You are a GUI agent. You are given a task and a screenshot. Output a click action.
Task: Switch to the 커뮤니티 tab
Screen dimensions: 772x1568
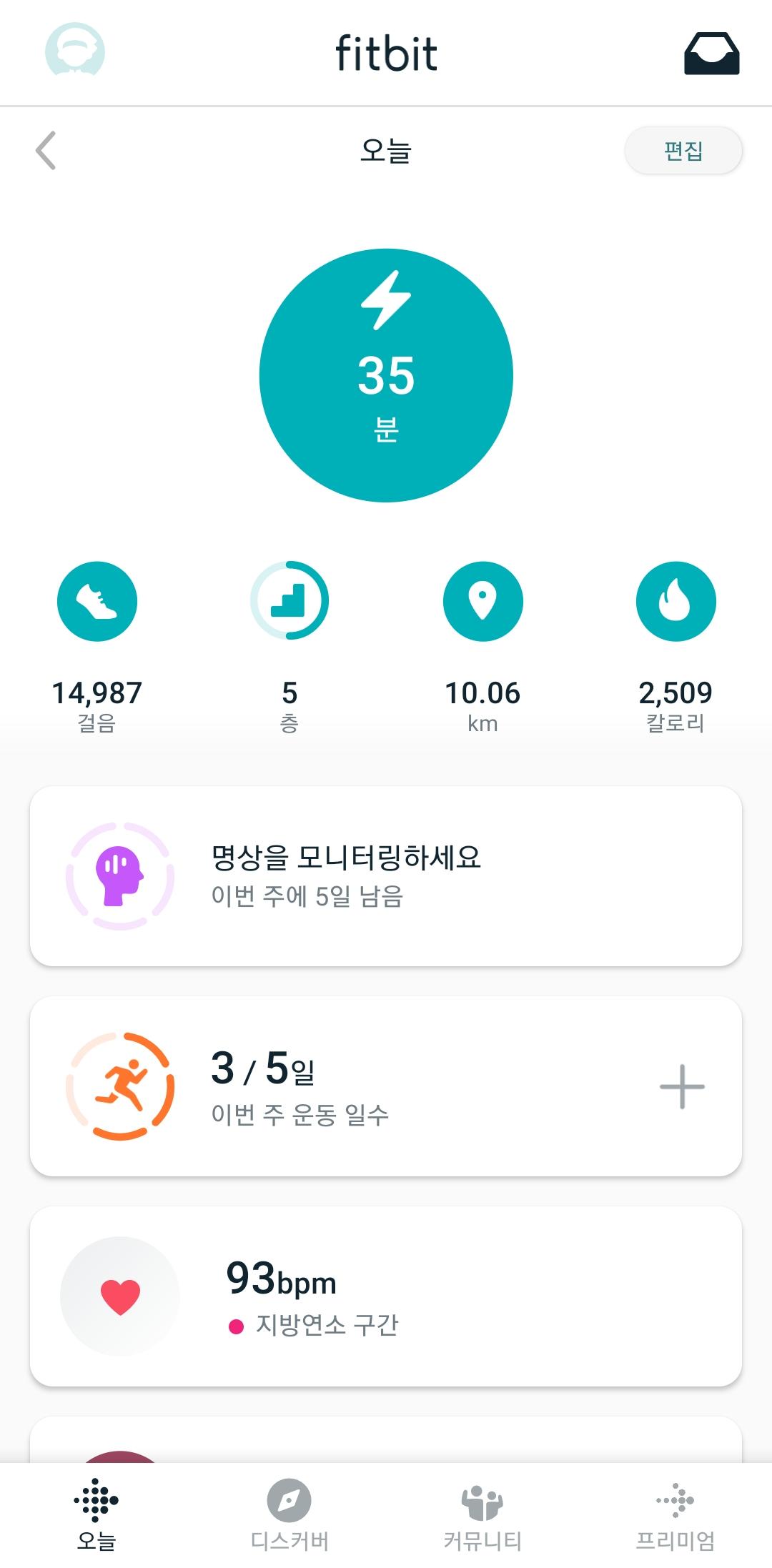coord(482,1514)
